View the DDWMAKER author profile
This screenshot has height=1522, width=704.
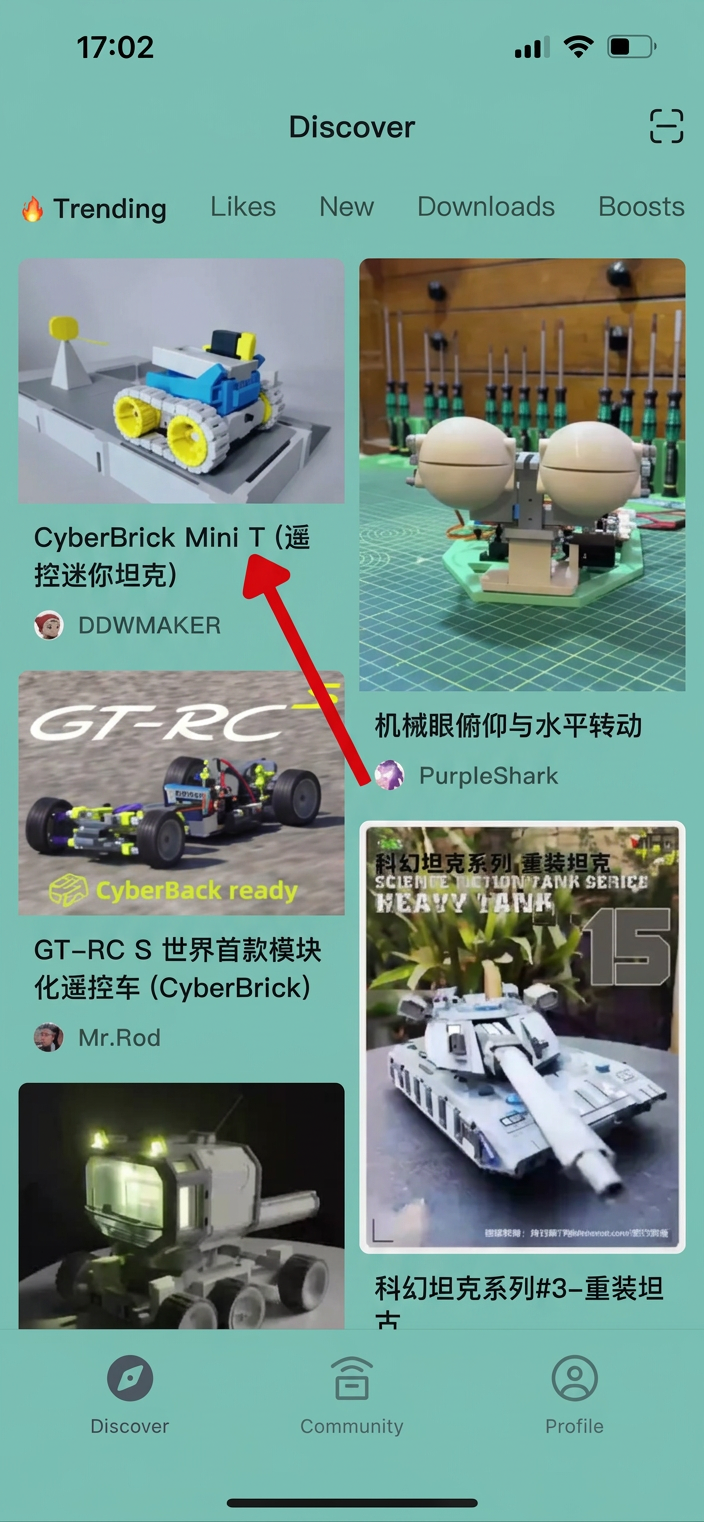(x=128, y=626)
